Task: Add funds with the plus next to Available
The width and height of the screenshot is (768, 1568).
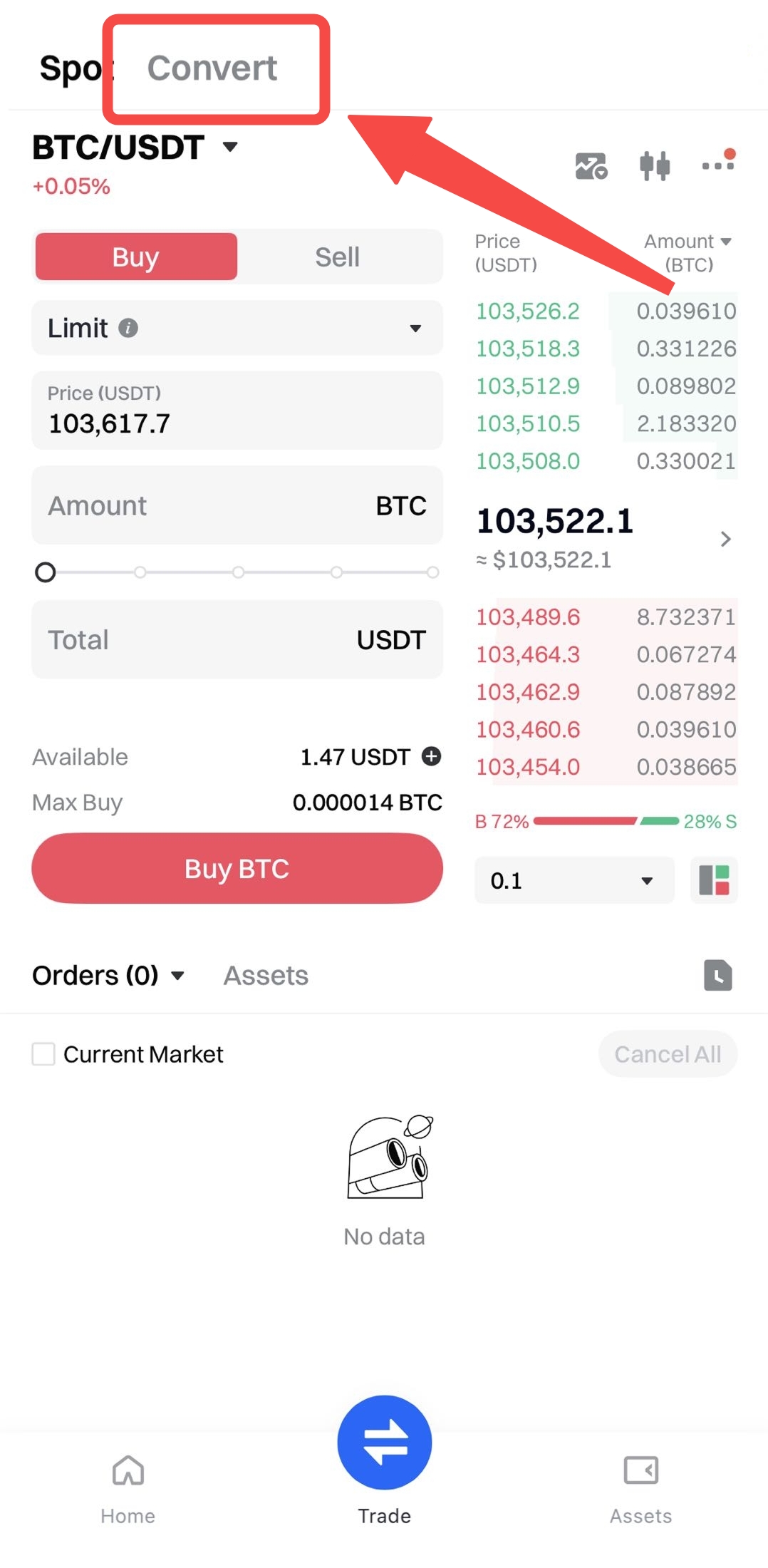Action: coord(431,756)
